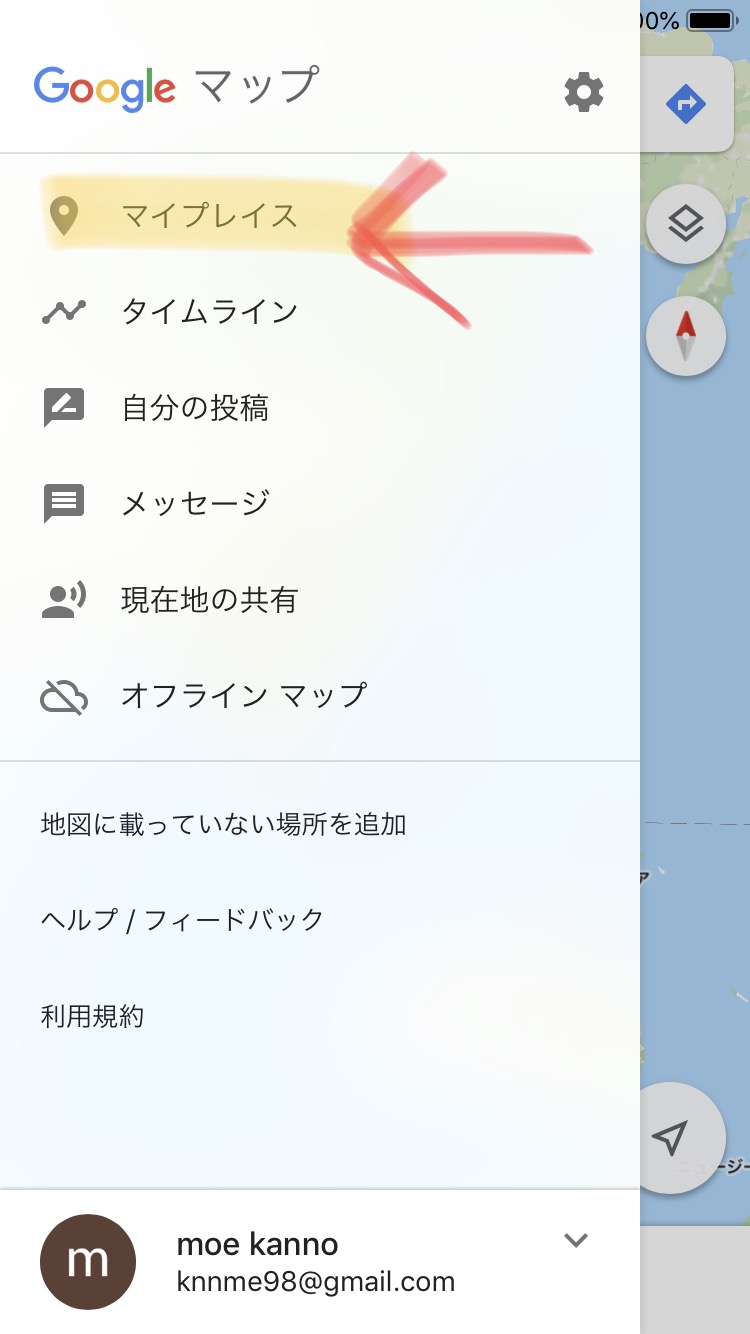The image size is (750, 1334).
Task: Open オフライン マップ (Offline maps)
Action: click(230, 695)
